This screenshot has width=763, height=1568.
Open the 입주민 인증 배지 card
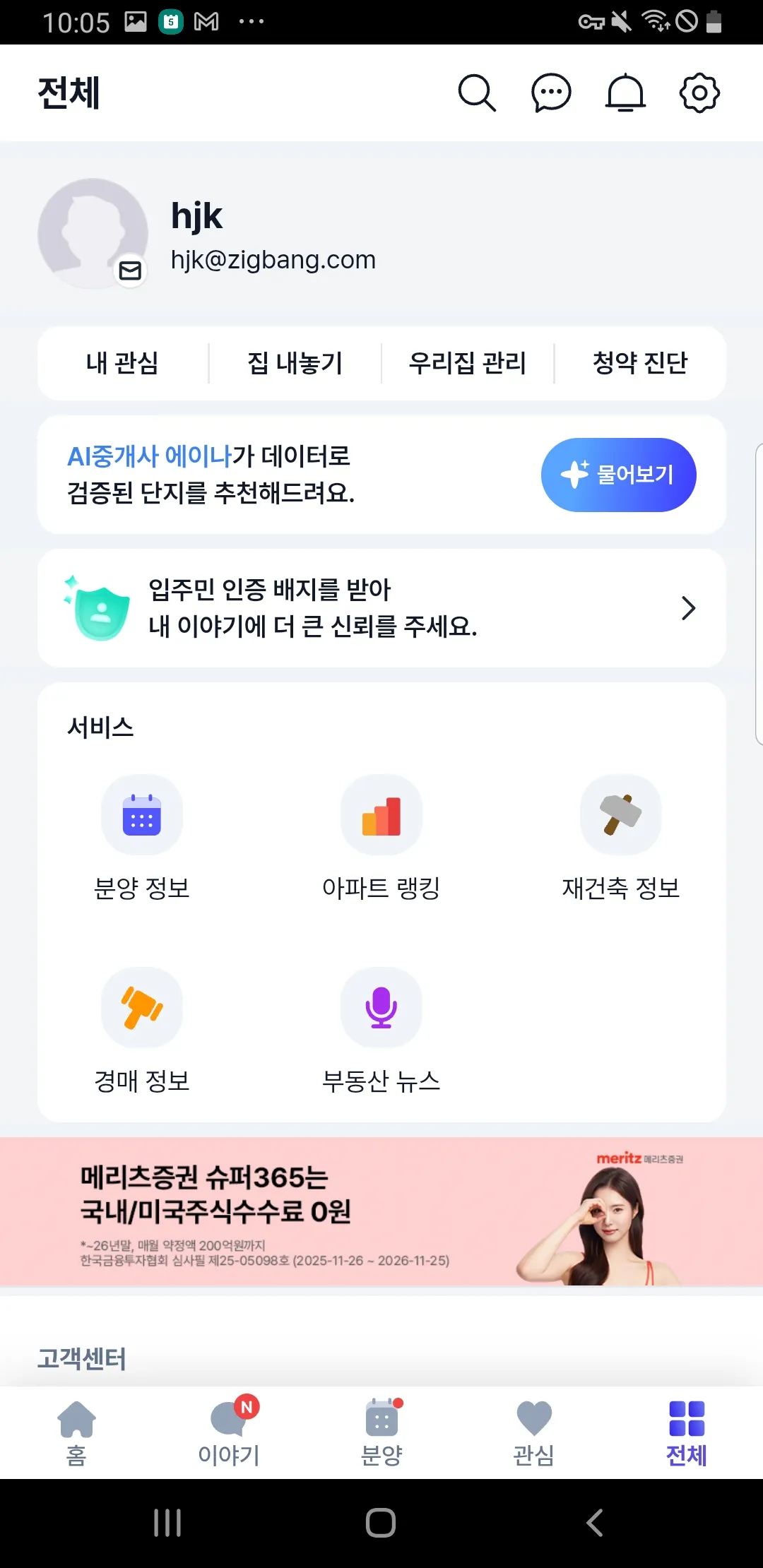point(381,608)
